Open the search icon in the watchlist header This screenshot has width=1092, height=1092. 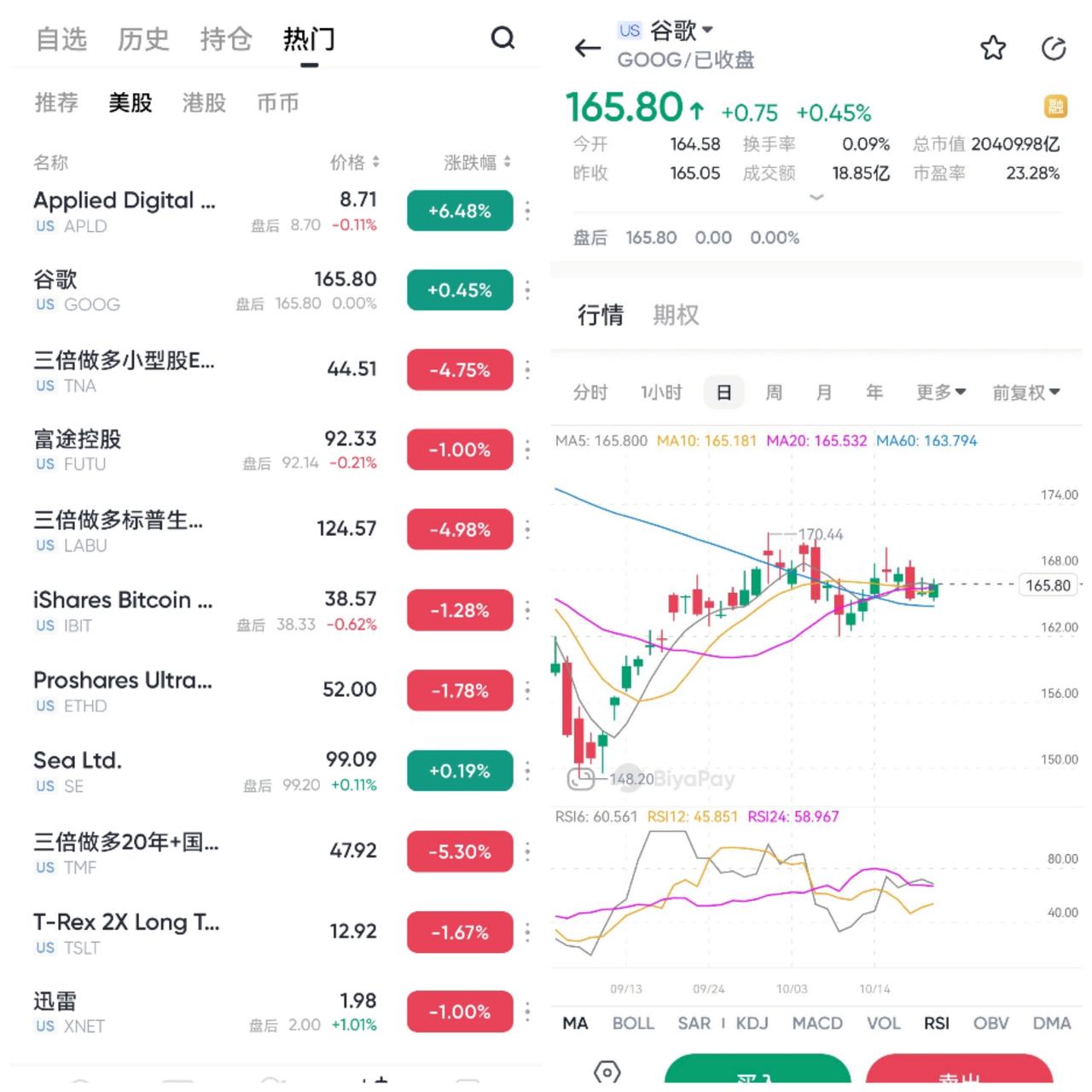coord(502,38)
